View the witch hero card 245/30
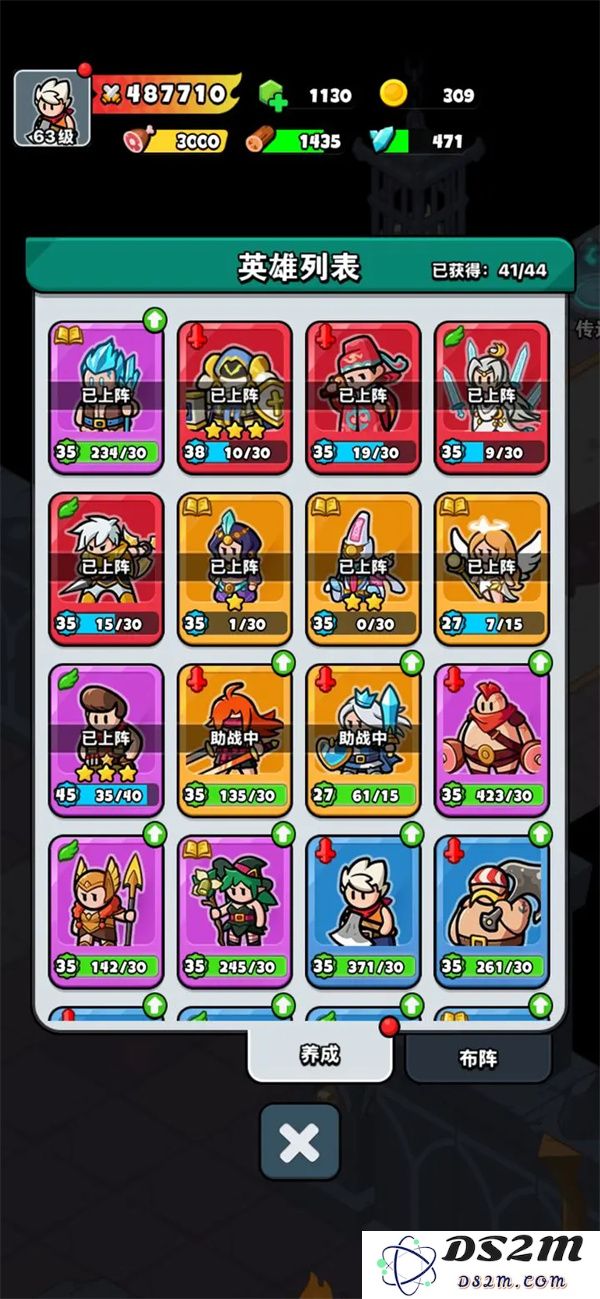The image size is (600, 1299). [235, 912]
